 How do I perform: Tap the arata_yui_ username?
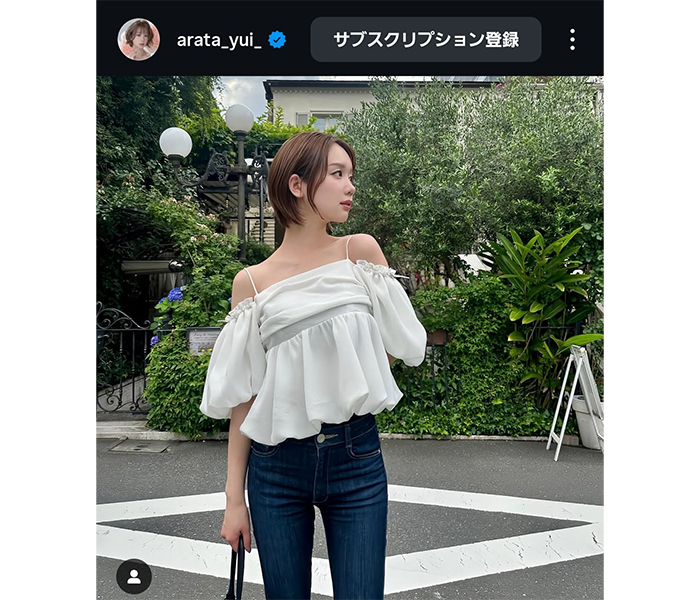click(218, 40)
